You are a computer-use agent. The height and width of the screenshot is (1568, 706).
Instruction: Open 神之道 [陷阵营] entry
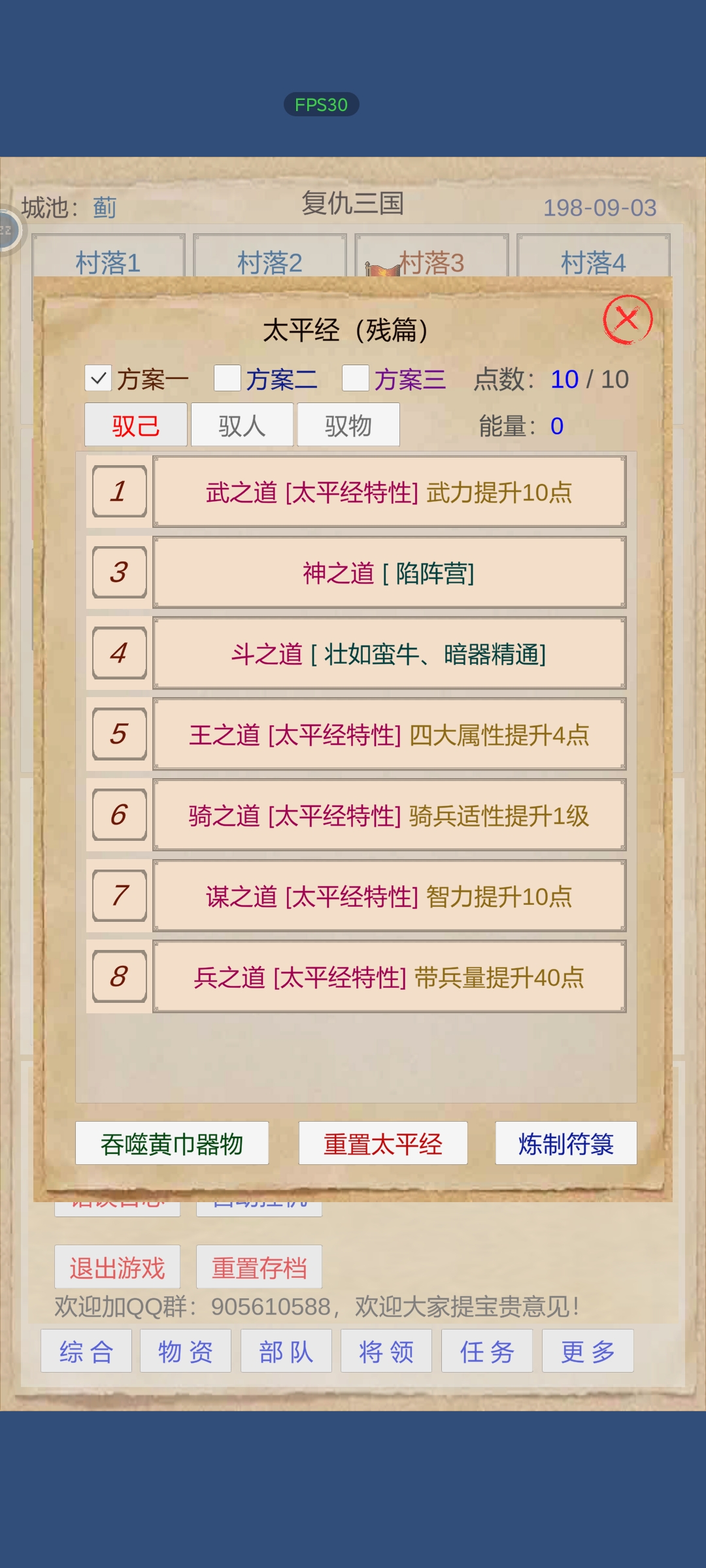[389, 573]
